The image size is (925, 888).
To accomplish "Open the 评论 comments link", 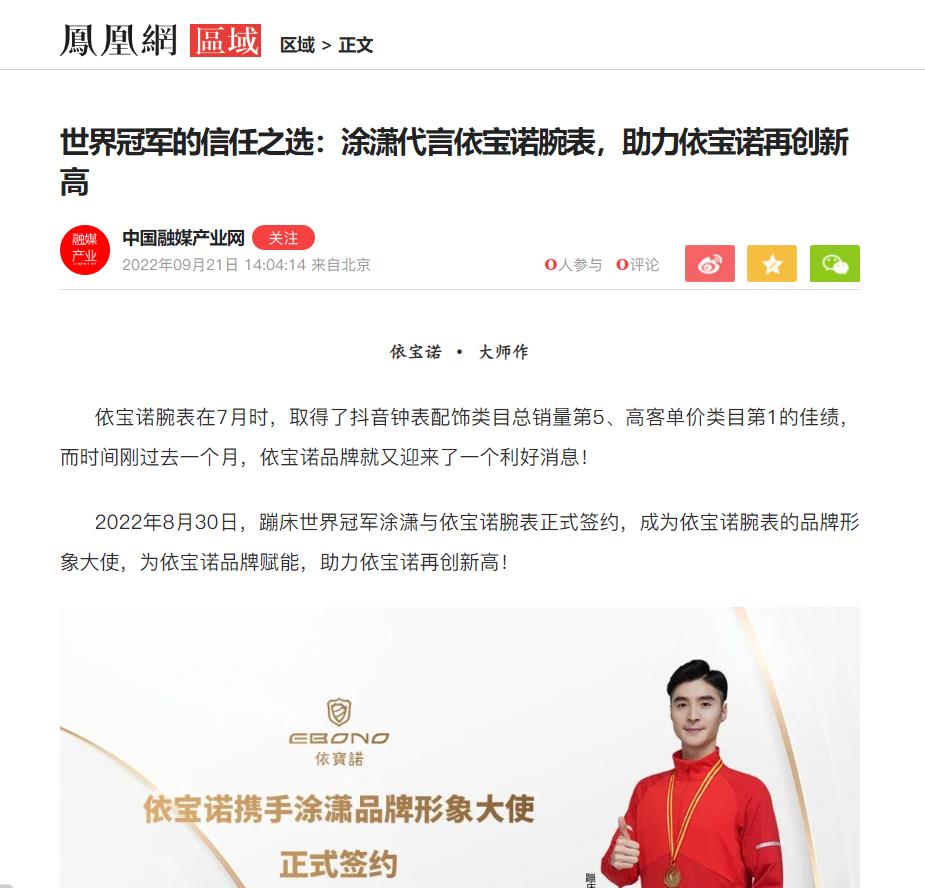I will click(638, 264).
